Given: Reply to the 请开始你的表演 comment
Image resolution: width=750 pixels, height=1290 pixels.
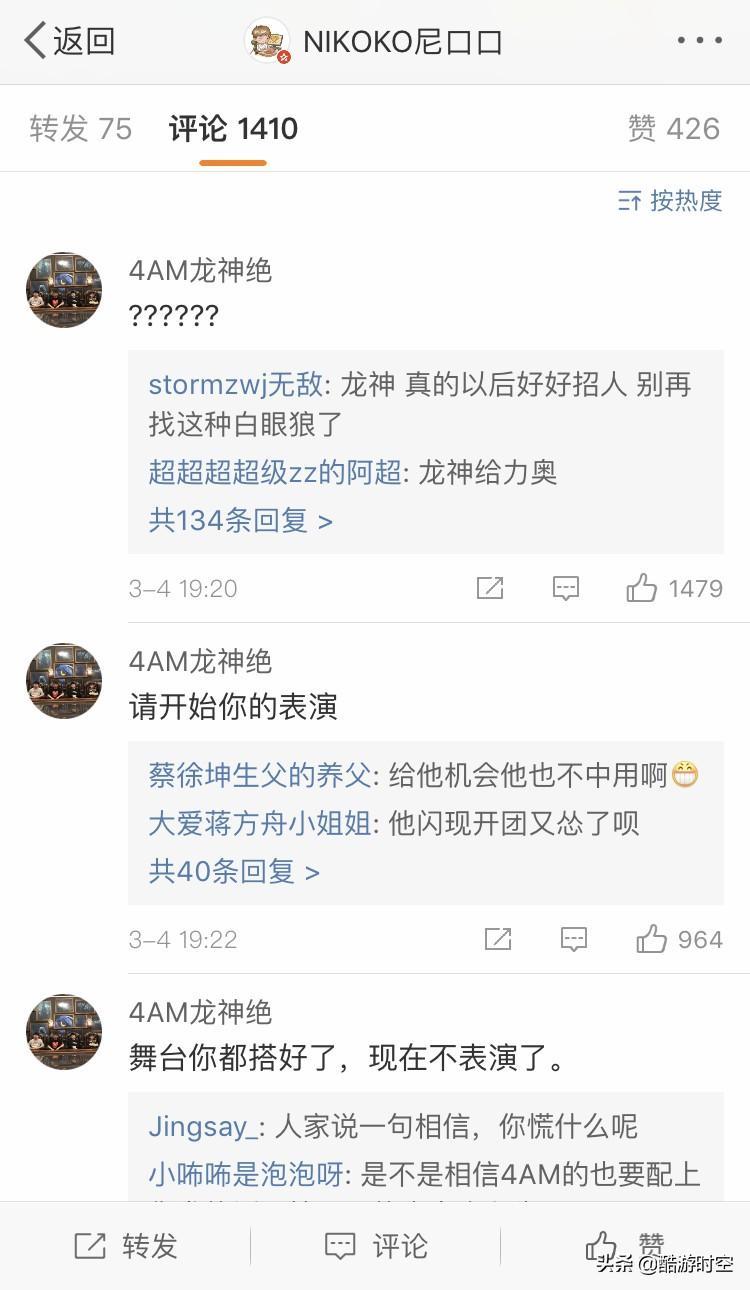Looking at the screenshot, I should tap(574, 939).
